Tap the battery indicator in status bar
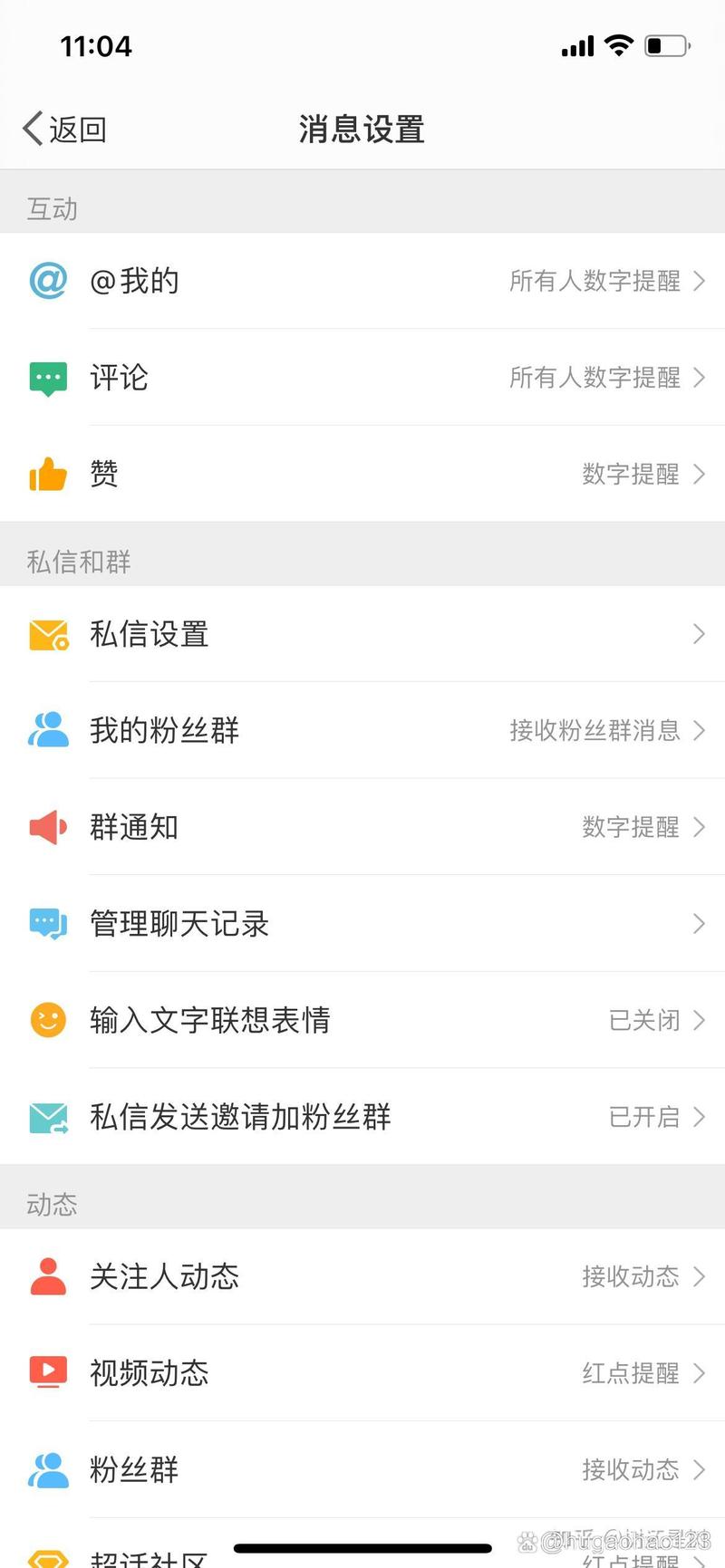The image size is (725, 1568). [x=664, y=45]
